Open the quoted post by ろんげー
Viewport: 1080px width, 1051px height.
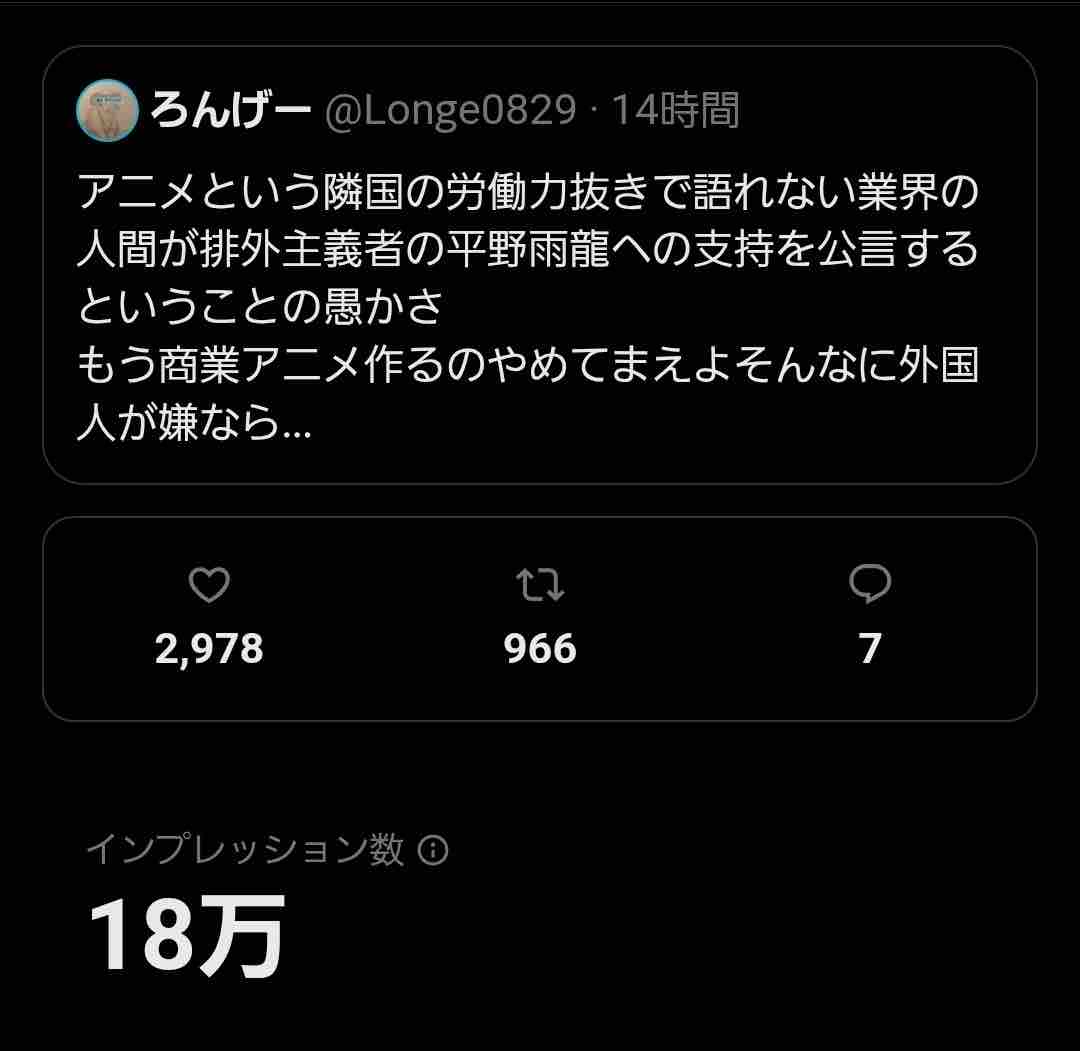539,265
